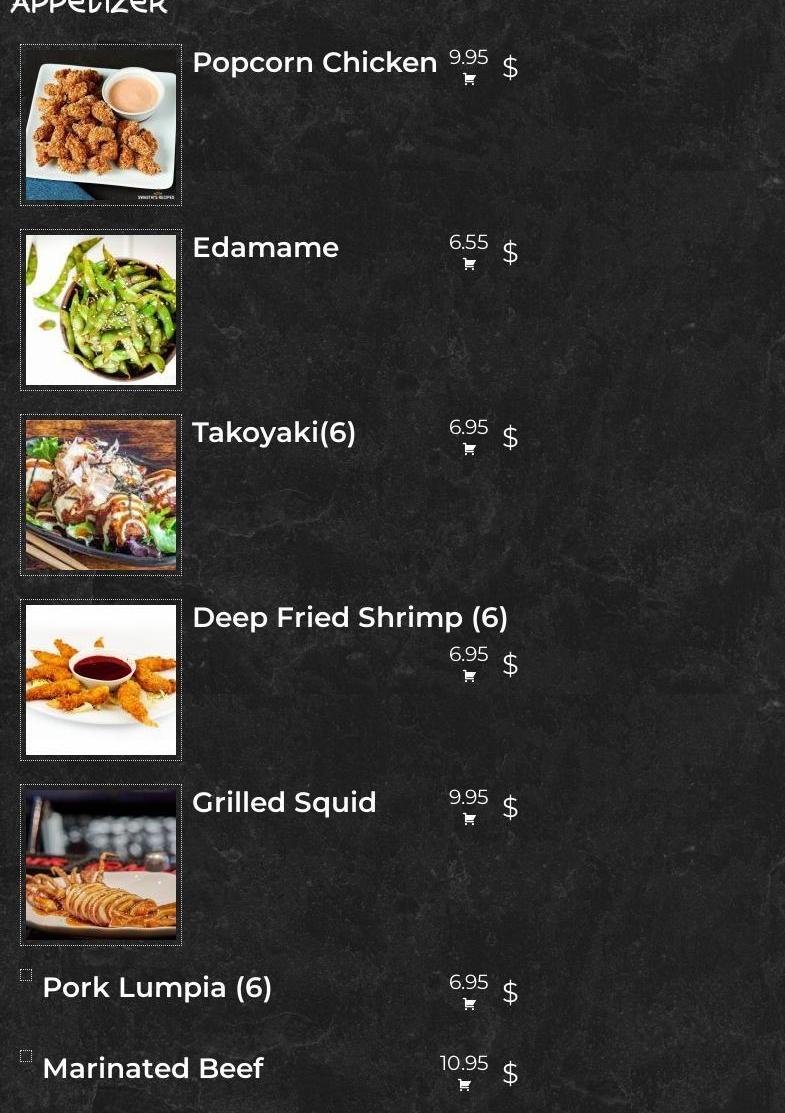This screenshot has width=785, height=1113.
Task: Open the Grilled Squid picture
Action: pos(101,865)
